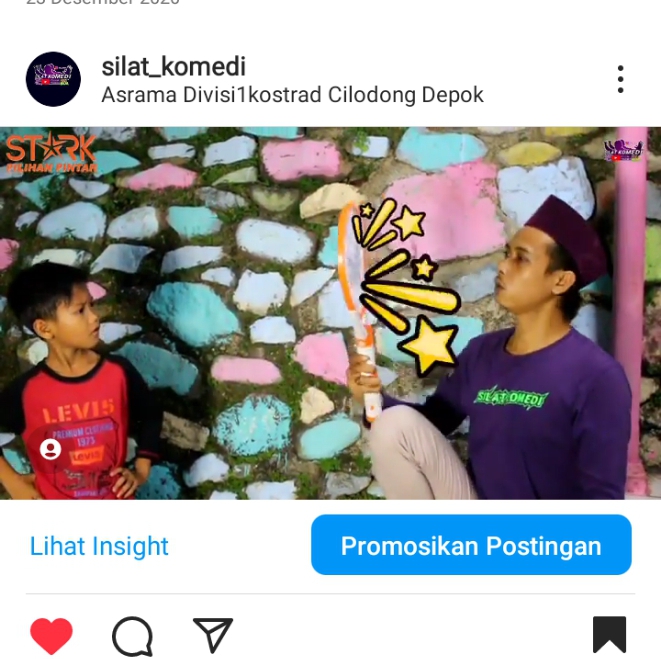
Task: Open location Asrama Divisi1kostrad Cilodong Depok
Action: tap(292, 96)
